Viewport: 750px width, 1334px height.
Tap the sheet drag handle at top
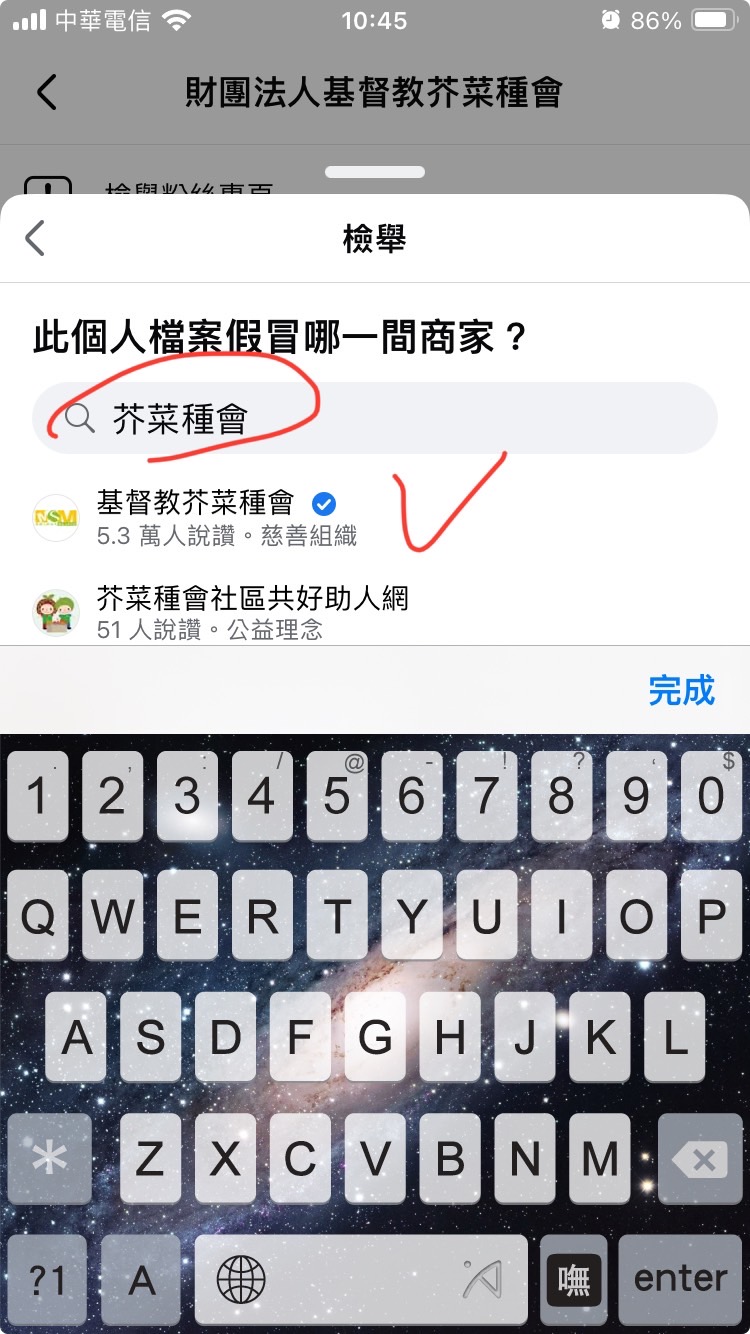point(374,172)
